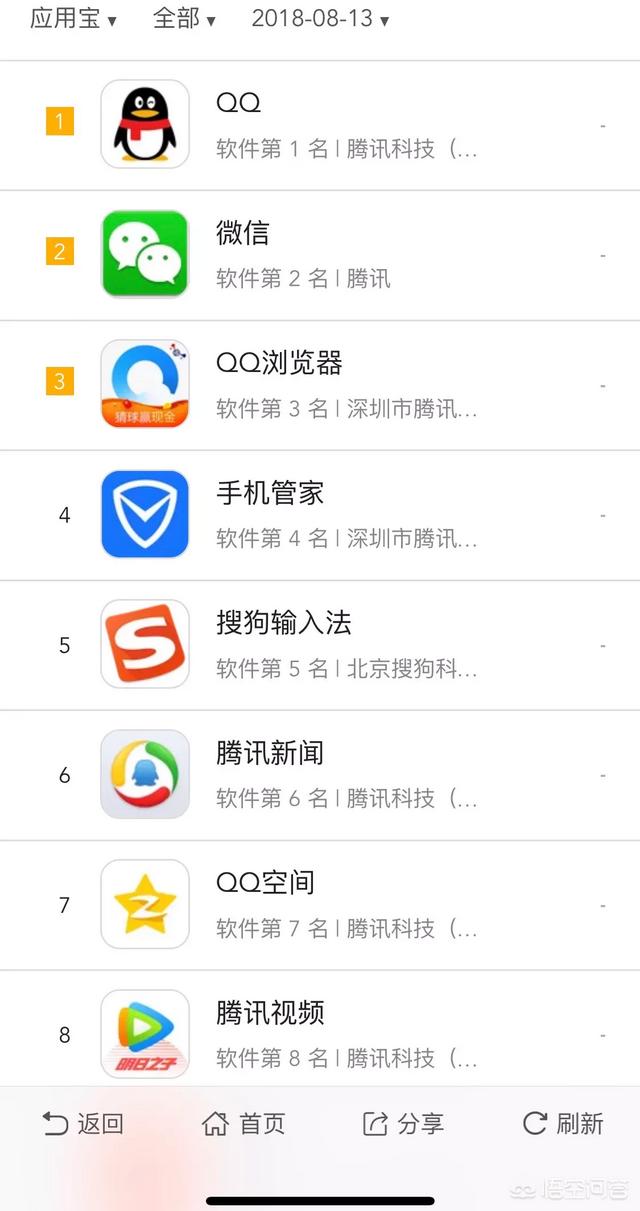This screenshot has width=640, height=1211.
Task: Open the 搜狗输入法 entry
Action: 320,645
